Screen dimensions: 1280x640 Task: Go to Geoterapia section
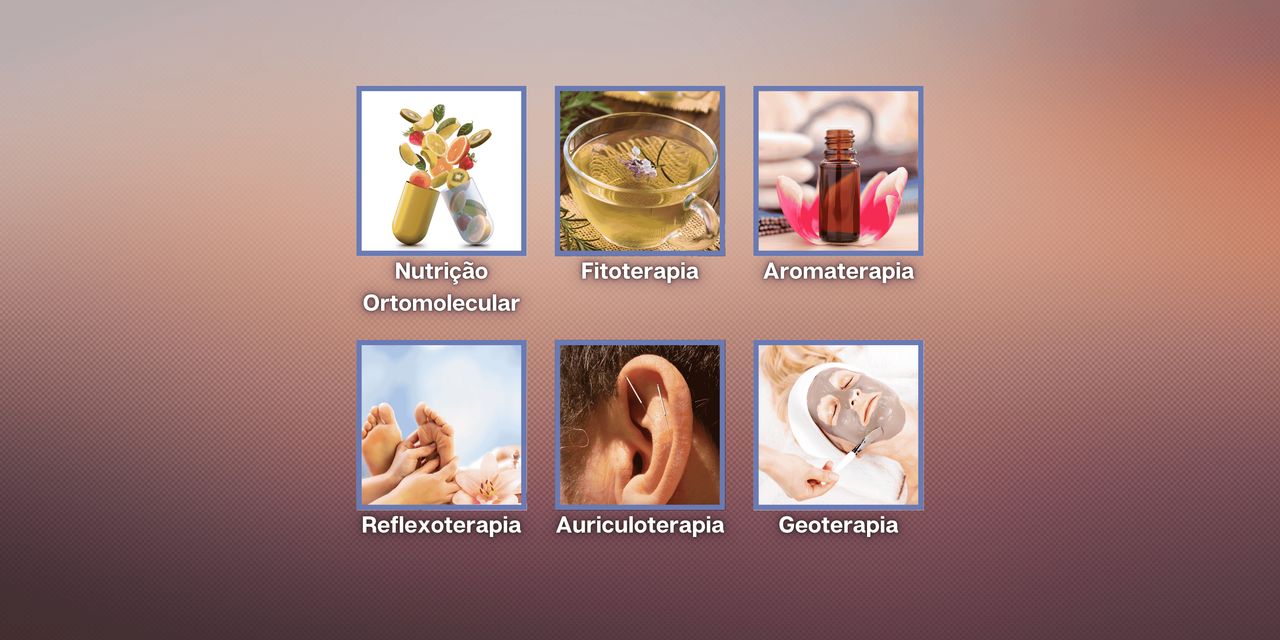pyautogui.click(x=838, y=424)
